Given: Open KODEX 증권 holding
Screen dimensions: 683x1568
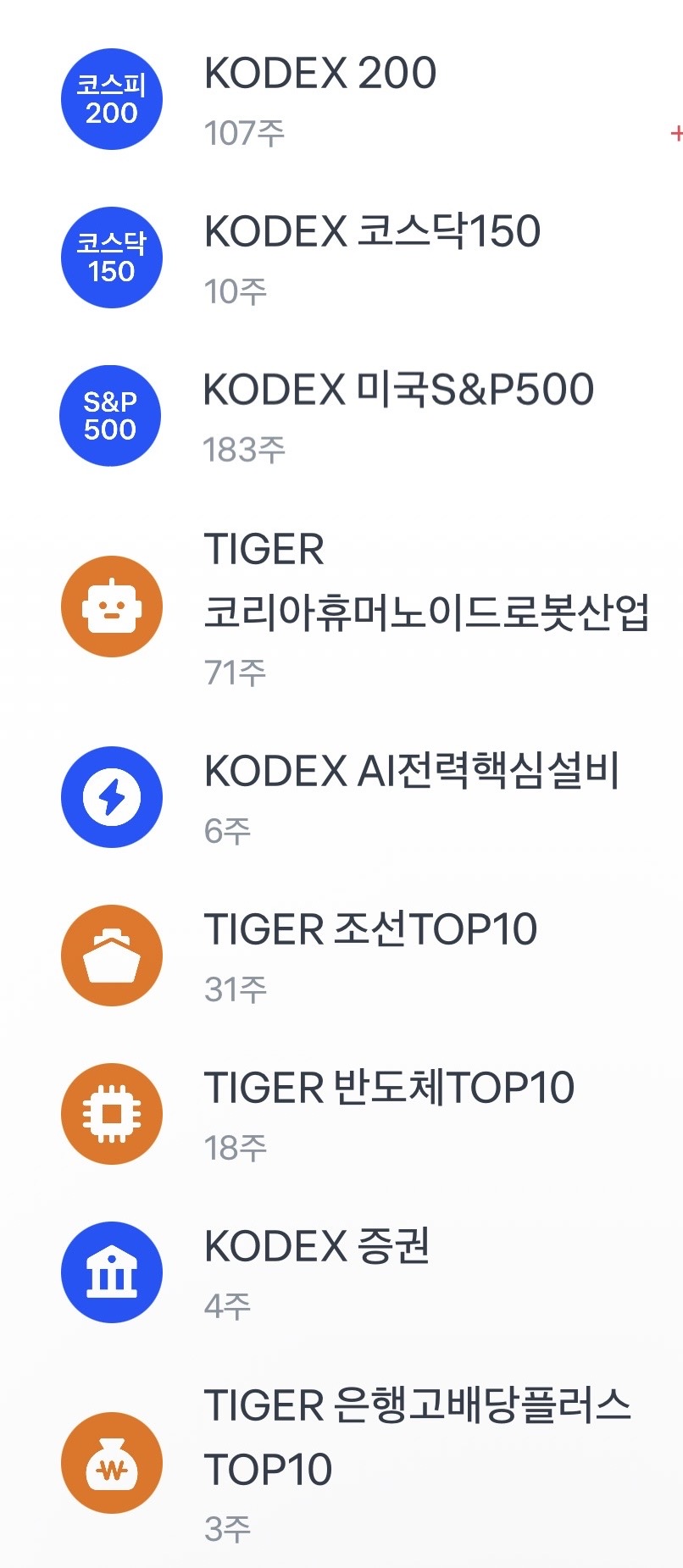Looking at the screenshot, I should (341, 1272).
